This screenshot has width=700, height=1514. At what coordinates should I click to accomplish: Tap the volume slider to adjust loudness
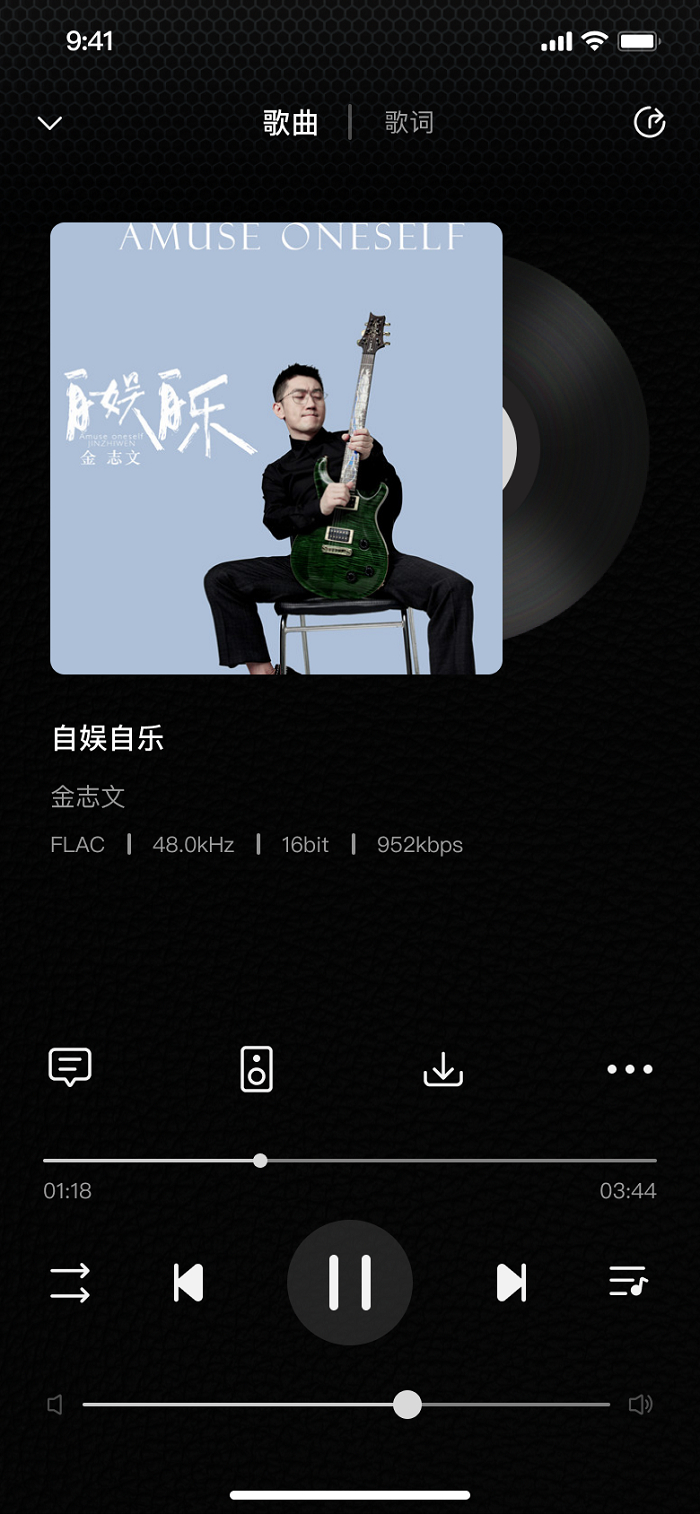tap(346, 1405)
